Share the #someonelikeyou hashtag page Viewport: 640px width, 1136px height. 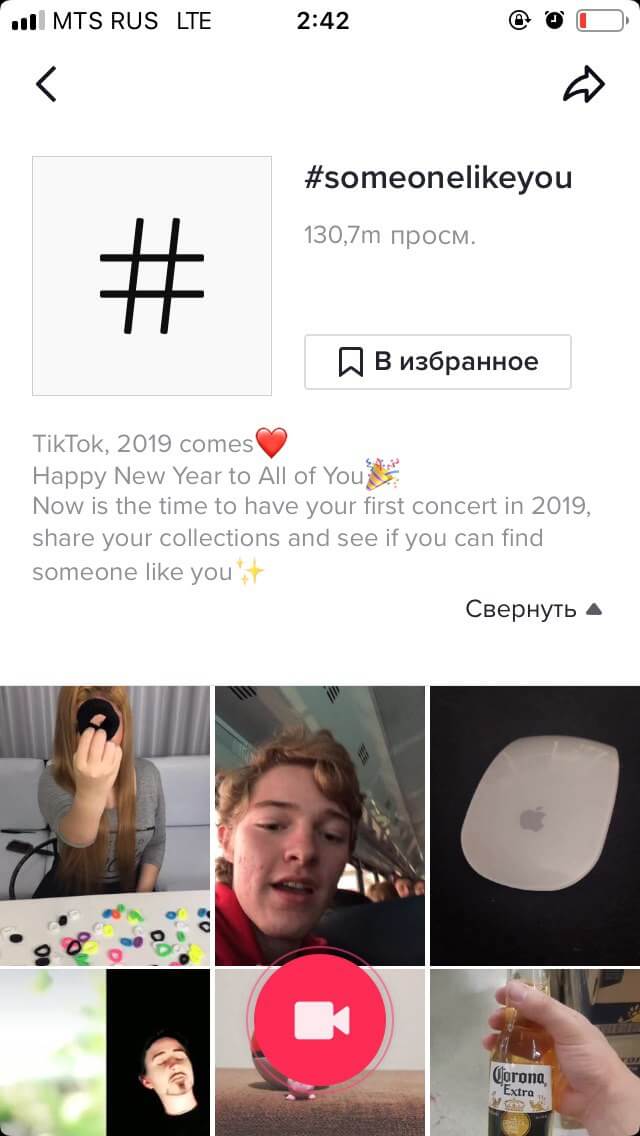coord(584,85)
